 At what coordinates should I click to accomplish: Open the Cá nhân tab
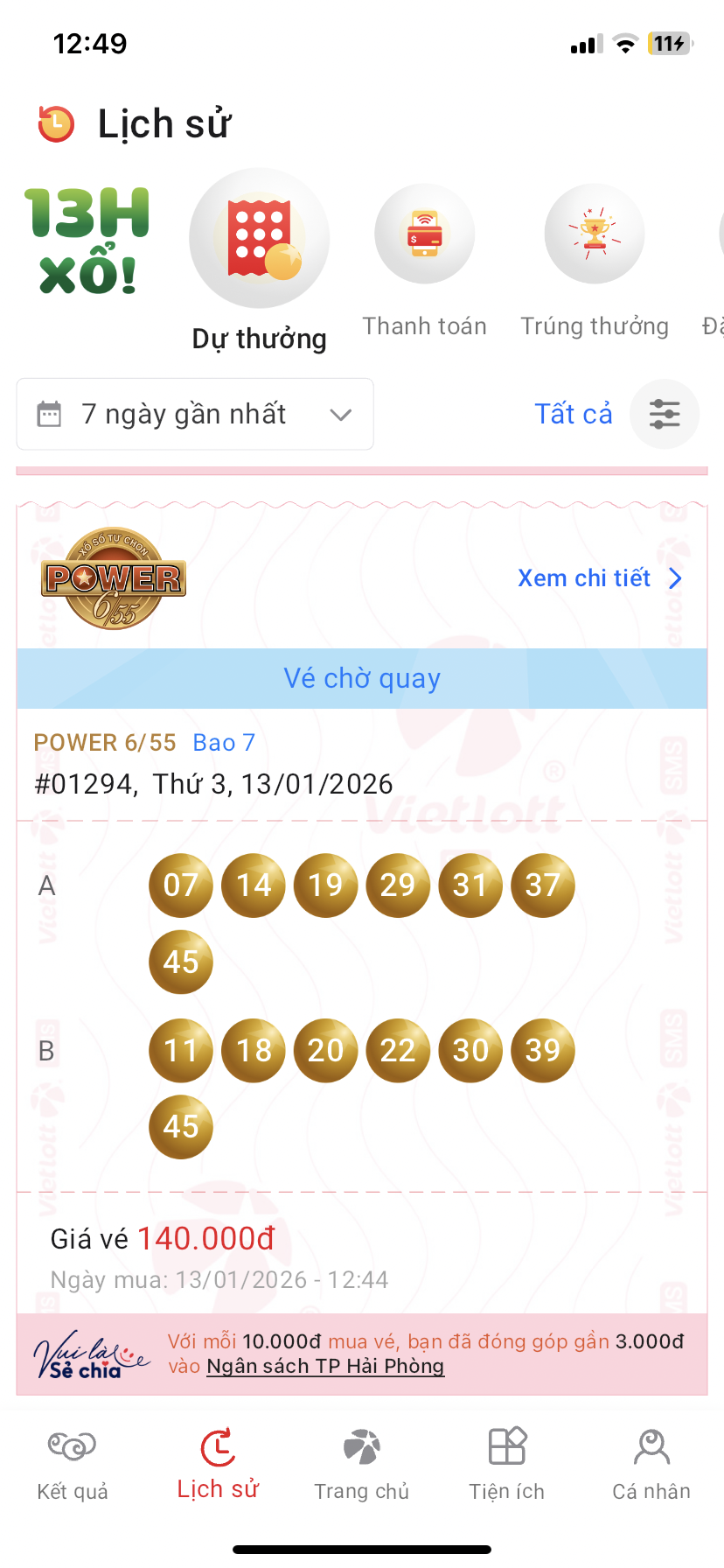(651, 1463)
